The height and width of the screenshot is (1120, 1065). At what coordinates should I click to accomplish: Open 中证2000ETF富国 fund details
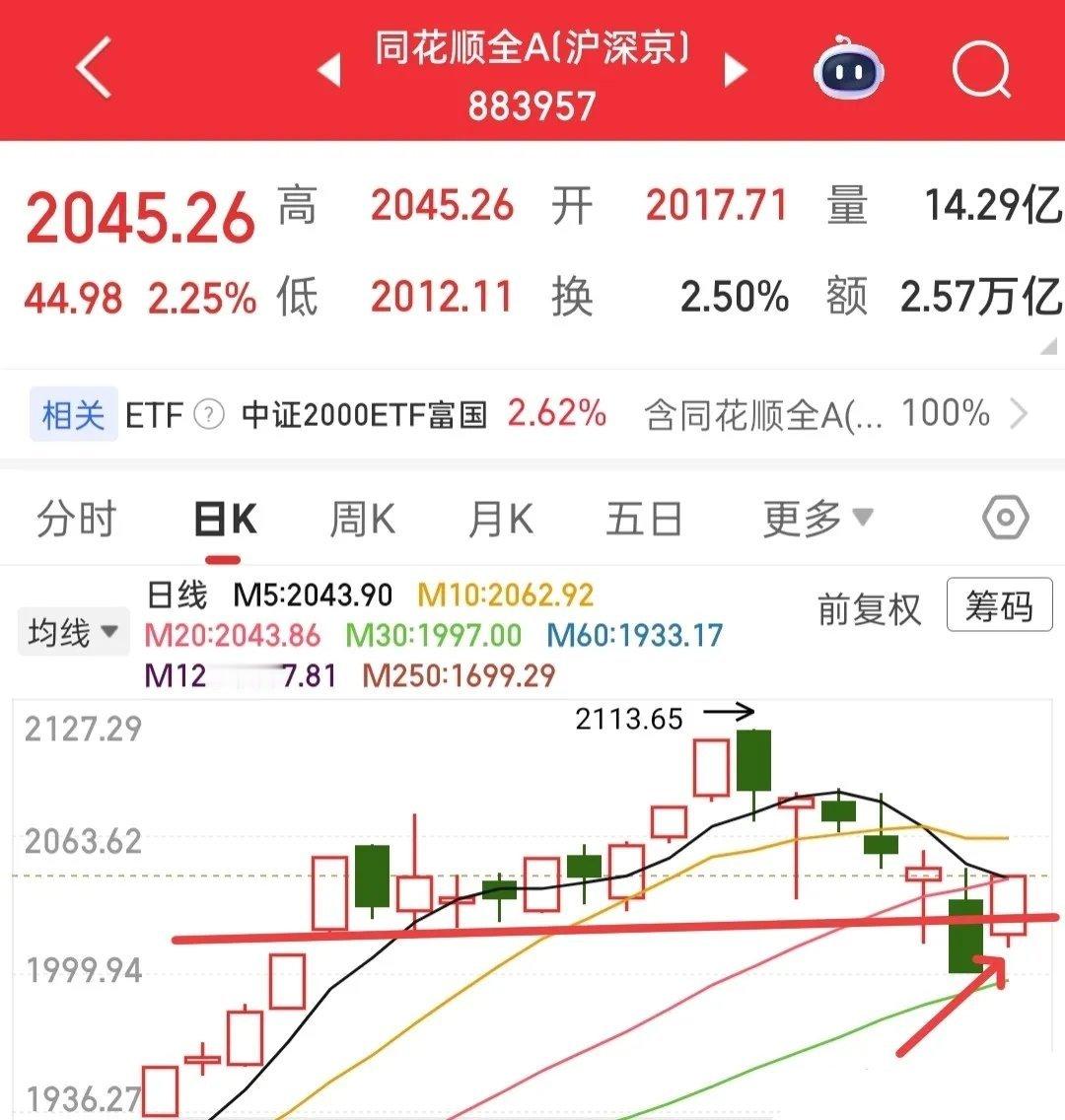tap(362, 414)
